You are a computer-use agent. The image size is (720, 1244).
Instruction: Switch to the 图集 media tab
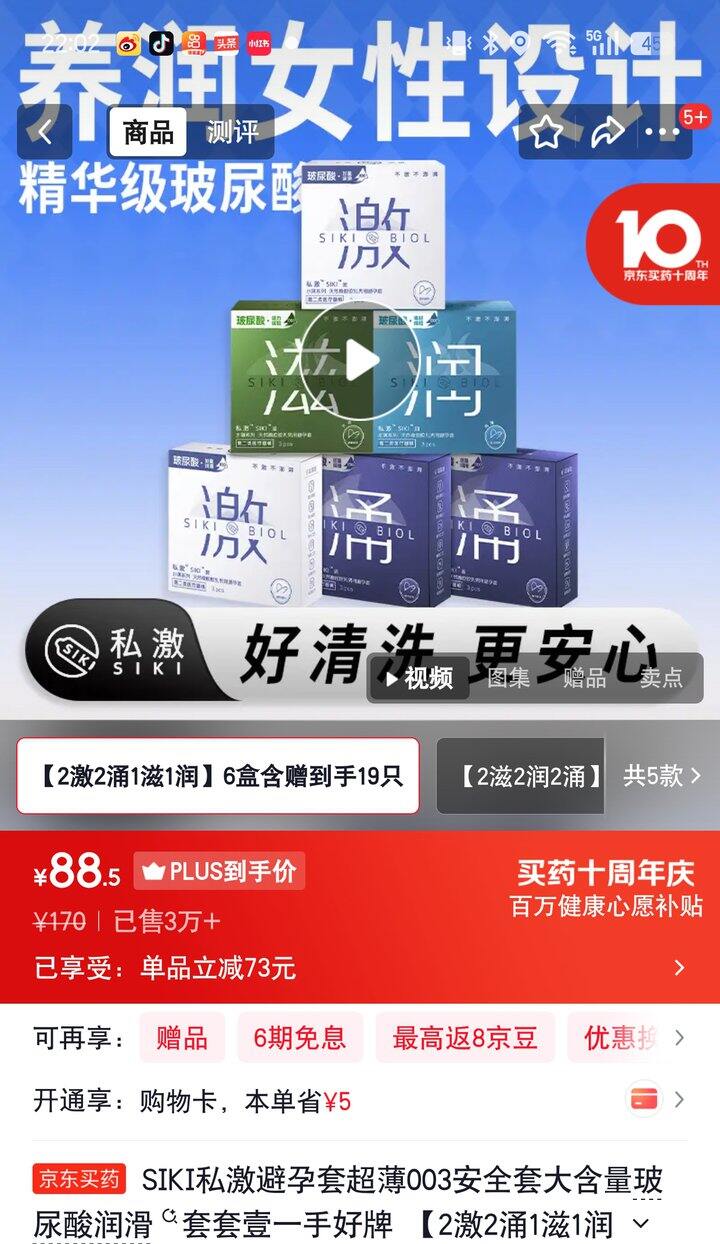click(508, 678)
